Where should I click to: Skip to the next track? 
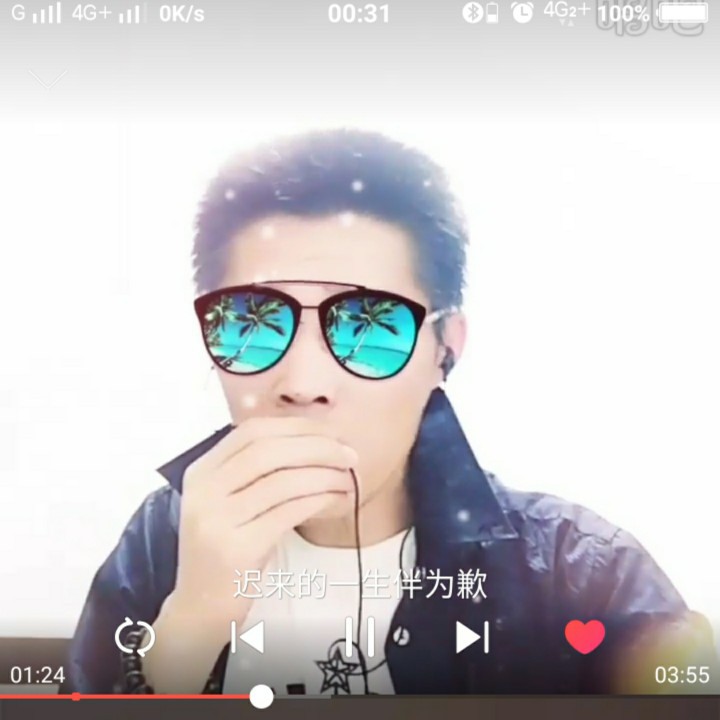point(472,637)
